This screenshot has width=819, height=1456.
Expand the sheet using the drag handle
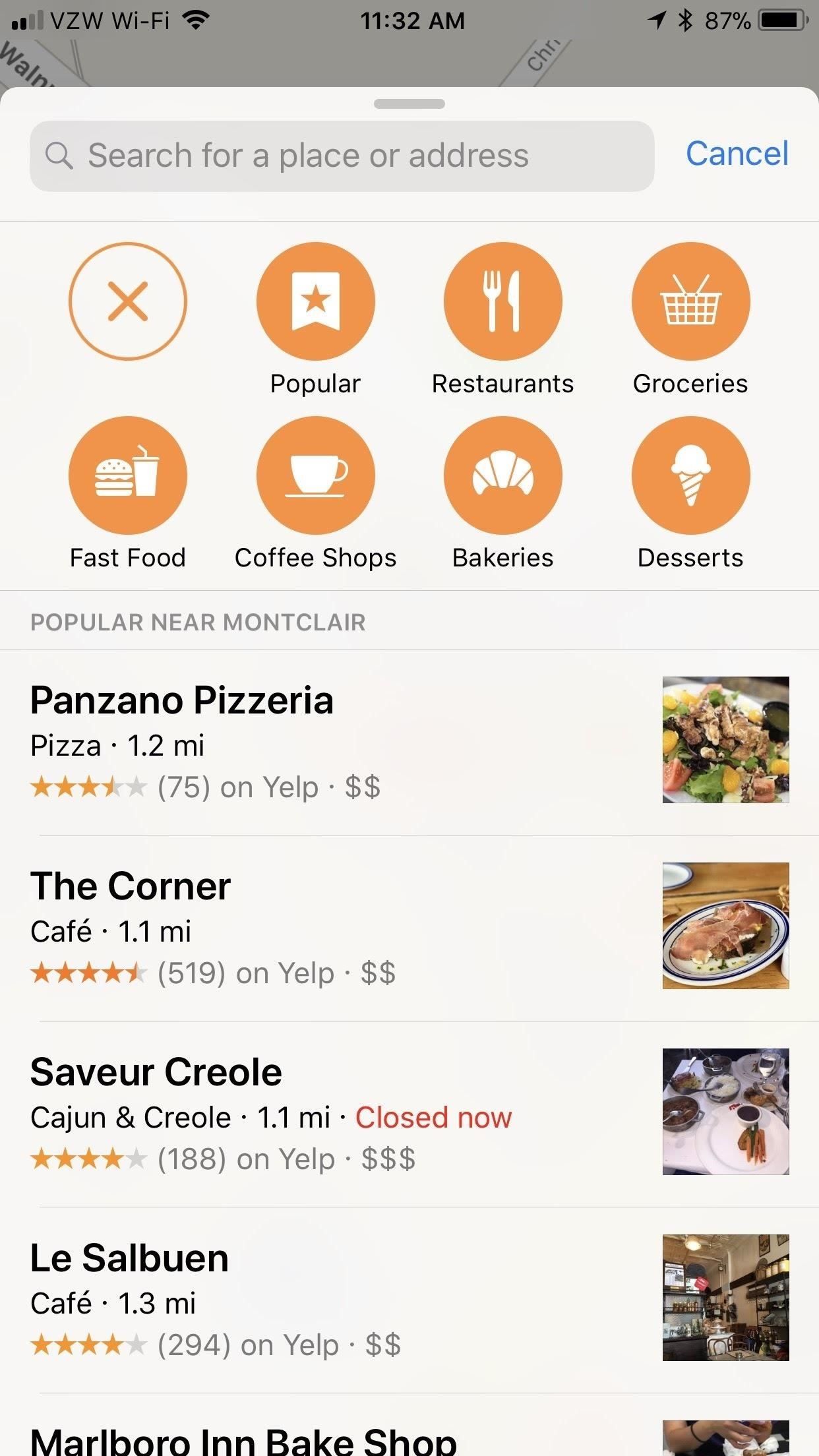[409, 104]
